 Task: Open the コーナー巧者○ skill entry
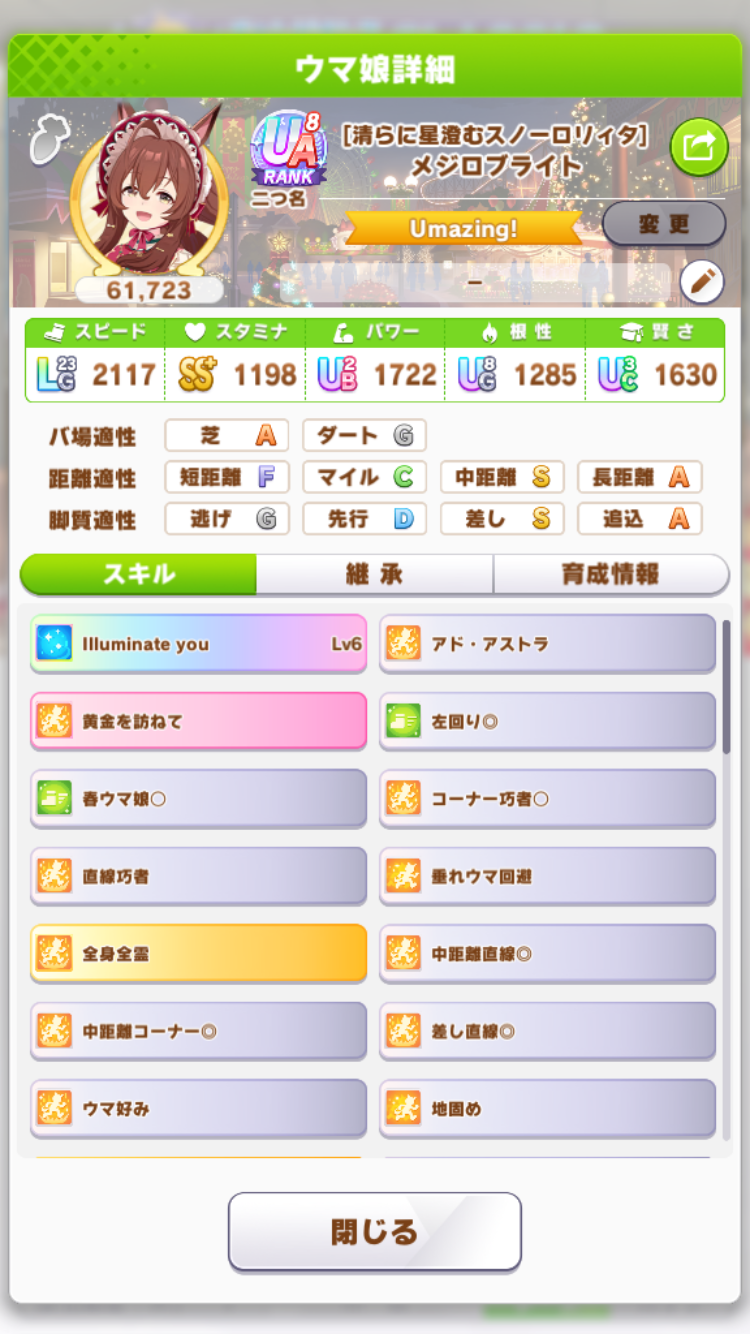click(x=547, y=799)
